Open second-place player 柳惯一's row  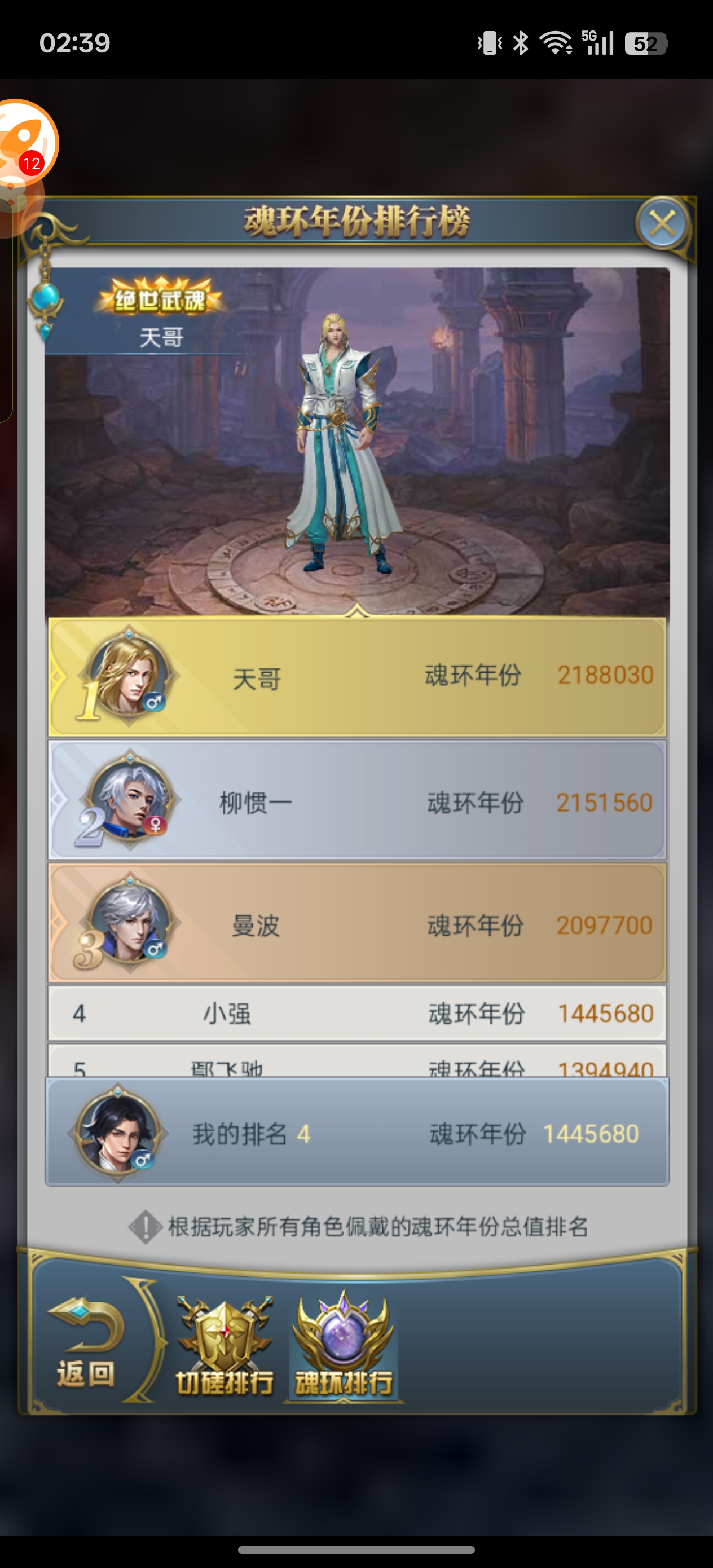coord(357,801)
